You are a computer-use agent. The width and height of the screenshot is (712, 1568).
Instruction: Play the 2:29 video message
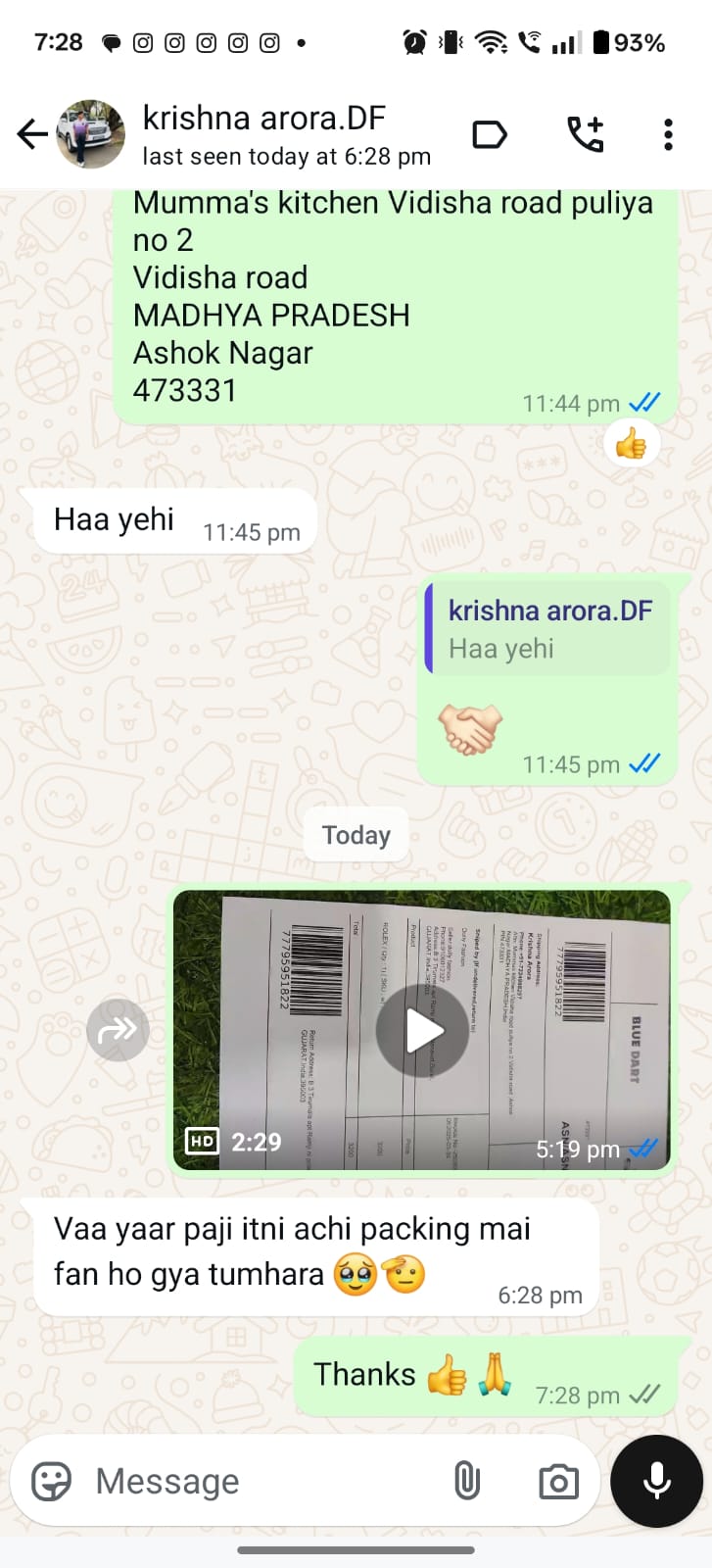coord(422,1030)
